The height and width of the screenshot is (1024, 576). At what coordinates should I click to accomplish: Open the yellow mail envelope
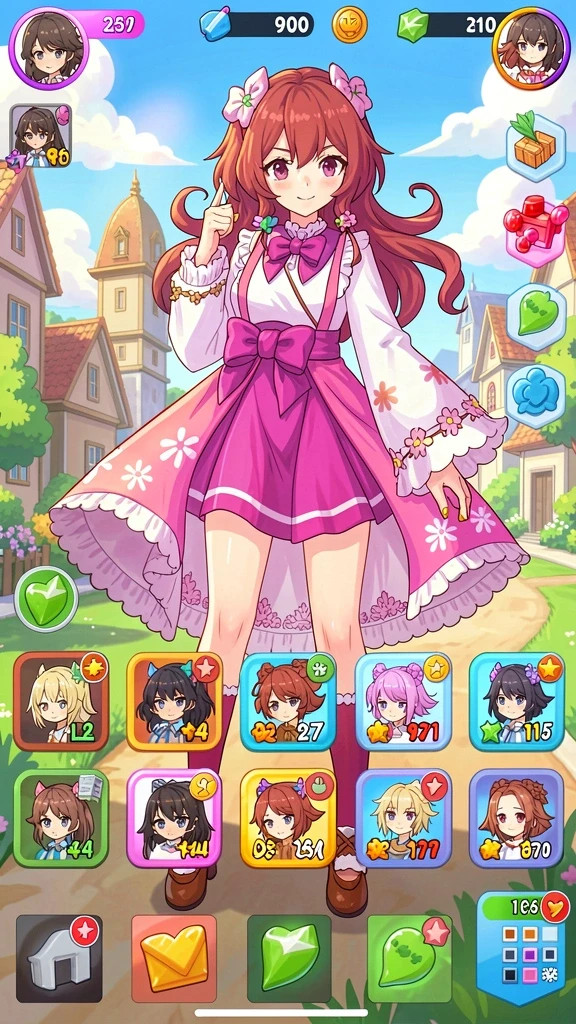pyautogui.click(x=174, y=958)
